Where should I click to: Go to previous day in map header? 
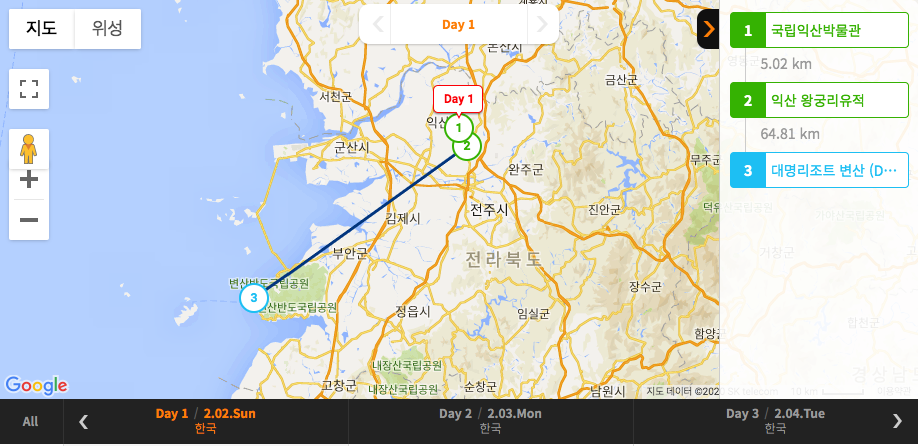pos(378,24)
